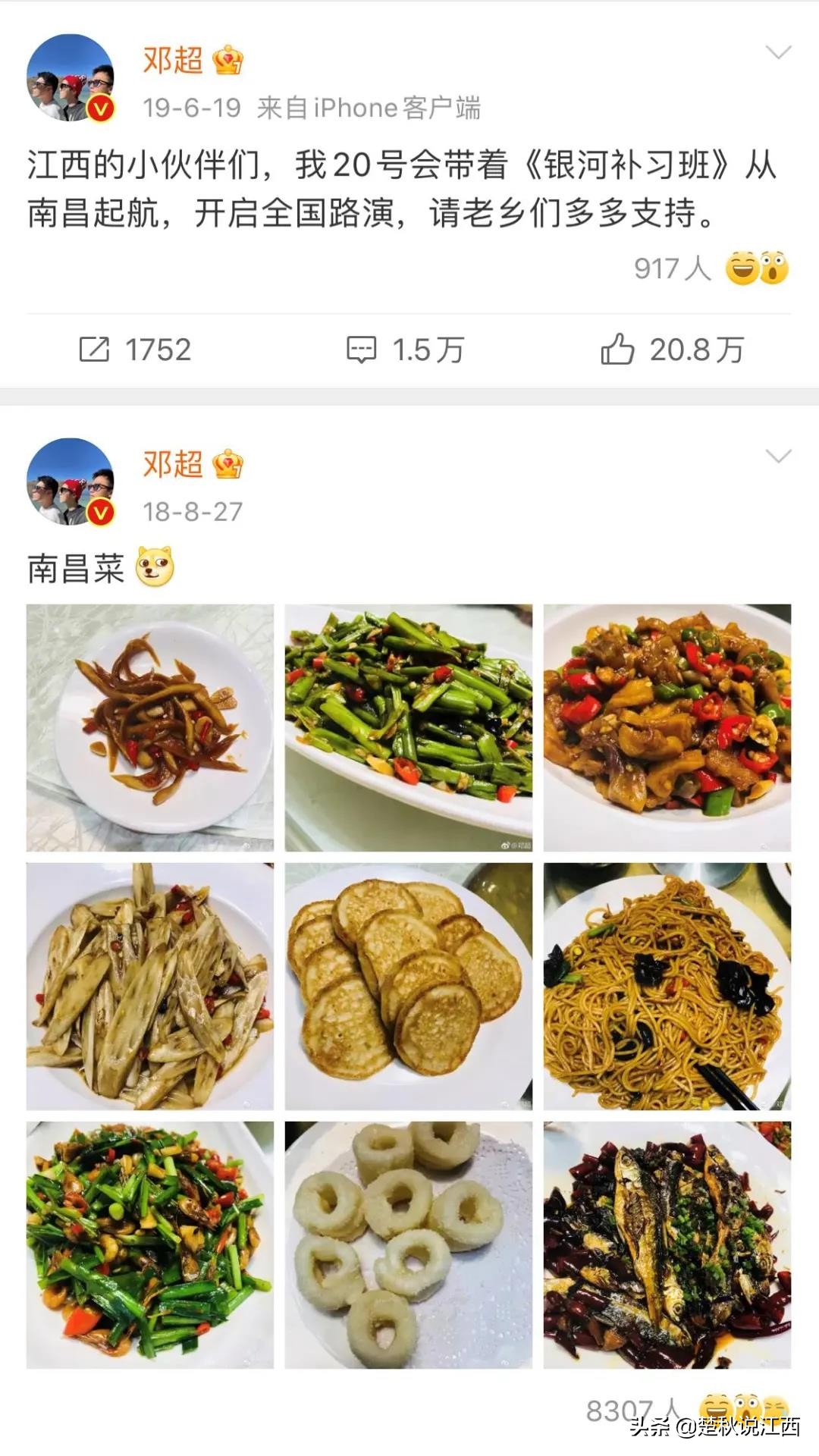Image resolution: width=819 pixels, height=1456 pixels.
Task: Open the fried noodles photo
Action: [x=666, y=982]
